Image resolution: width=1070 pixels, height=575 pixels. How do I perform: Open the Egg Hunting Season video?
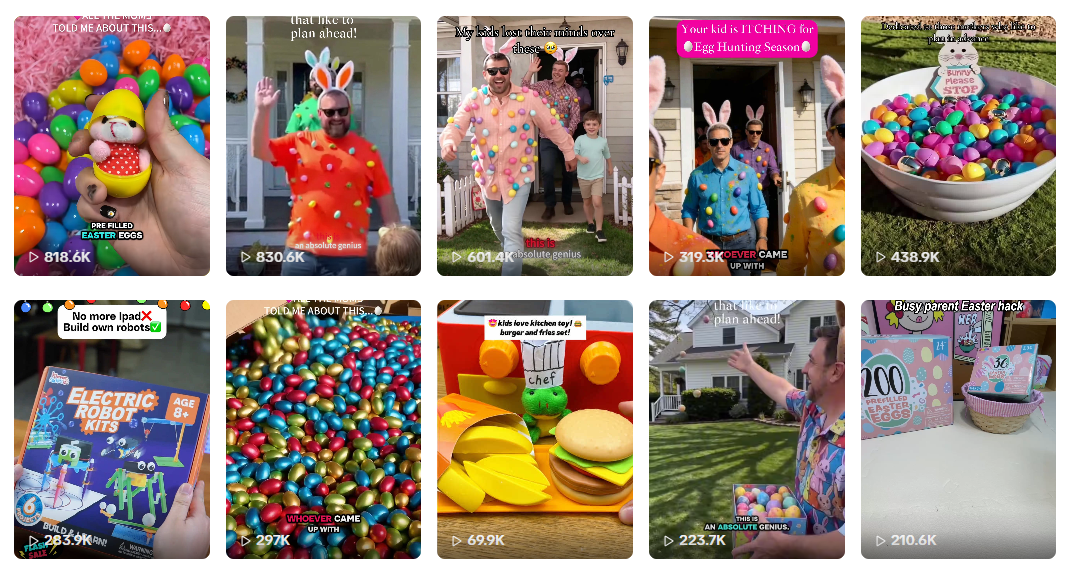746,146
